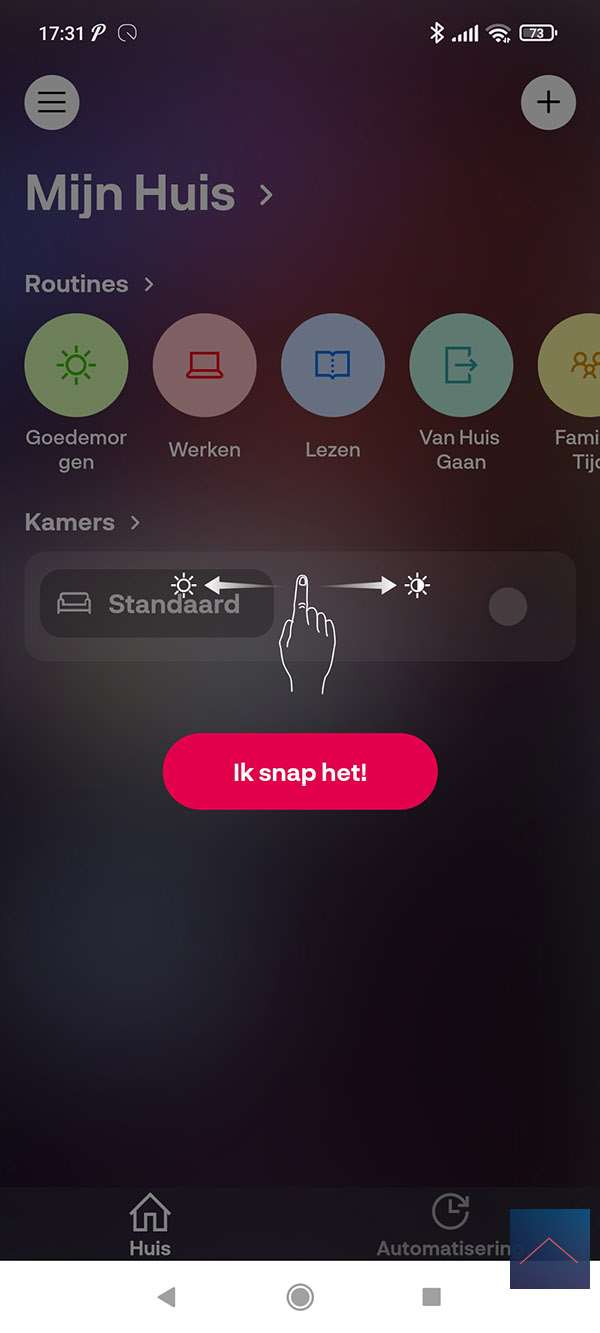Open the hamburger menu

52,102
